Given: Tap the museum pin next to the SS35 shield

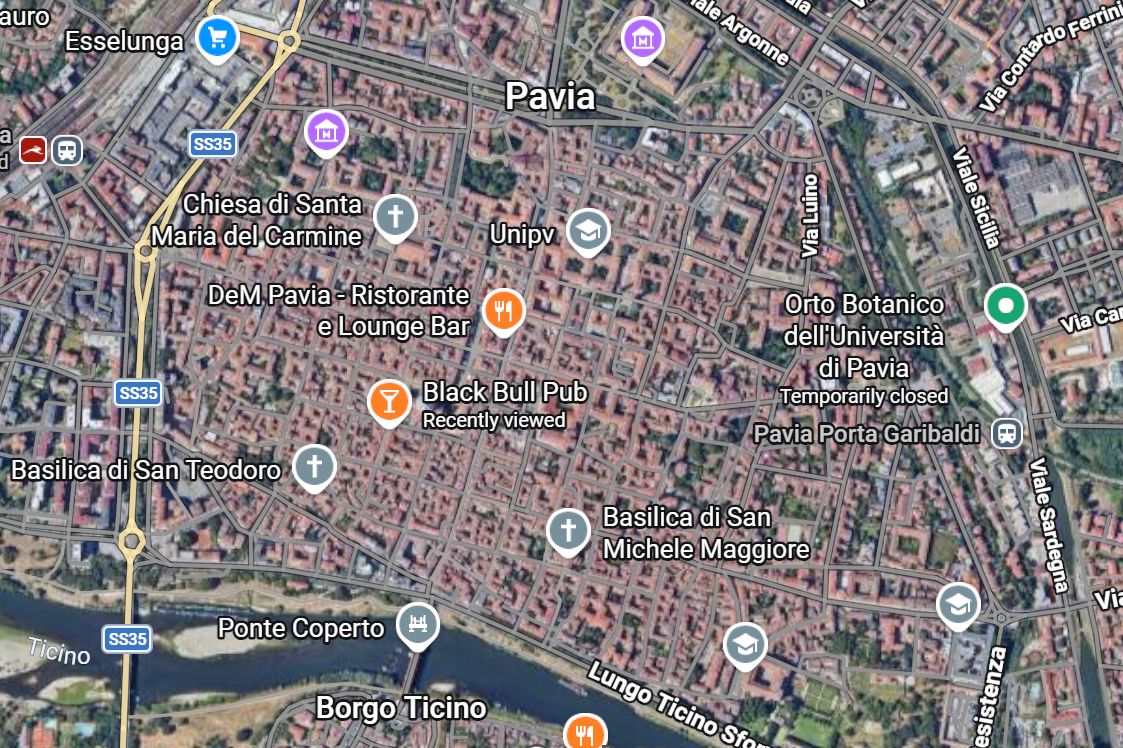Looking at the screenshot, I should (326, 132).
